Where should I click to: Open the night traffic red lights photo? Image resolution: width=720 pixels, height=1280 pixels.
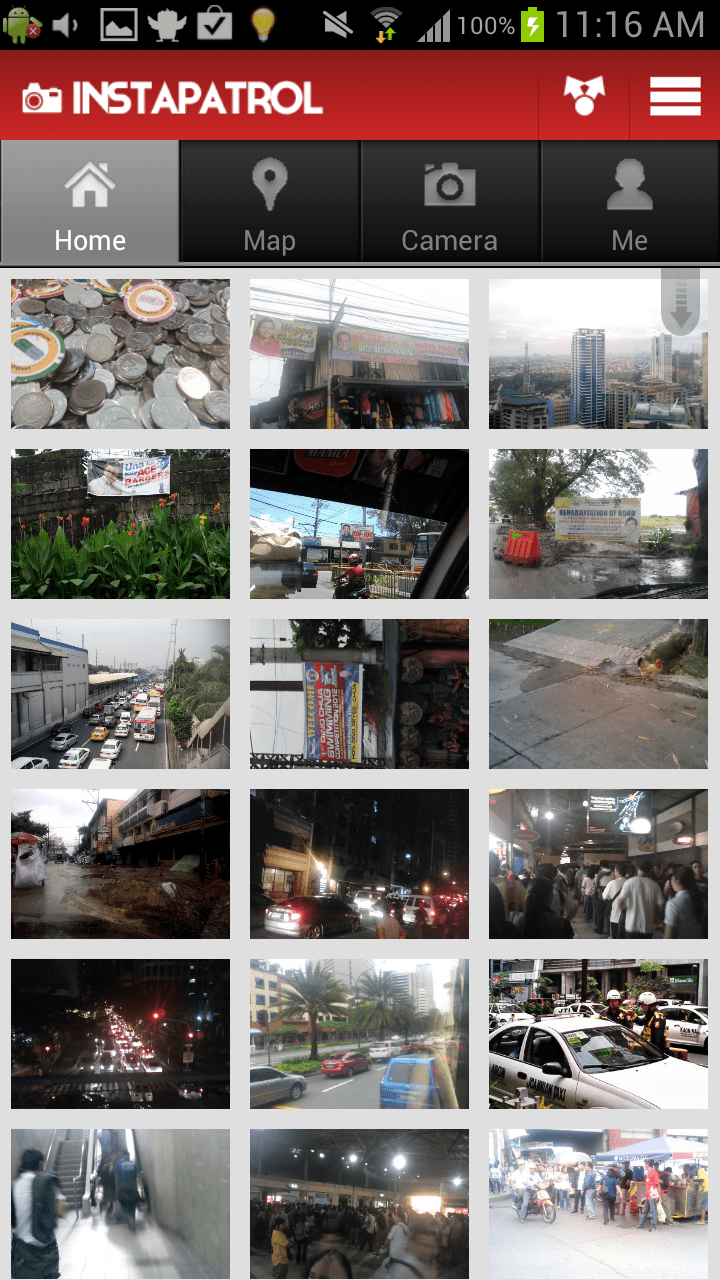(120, 1034)
